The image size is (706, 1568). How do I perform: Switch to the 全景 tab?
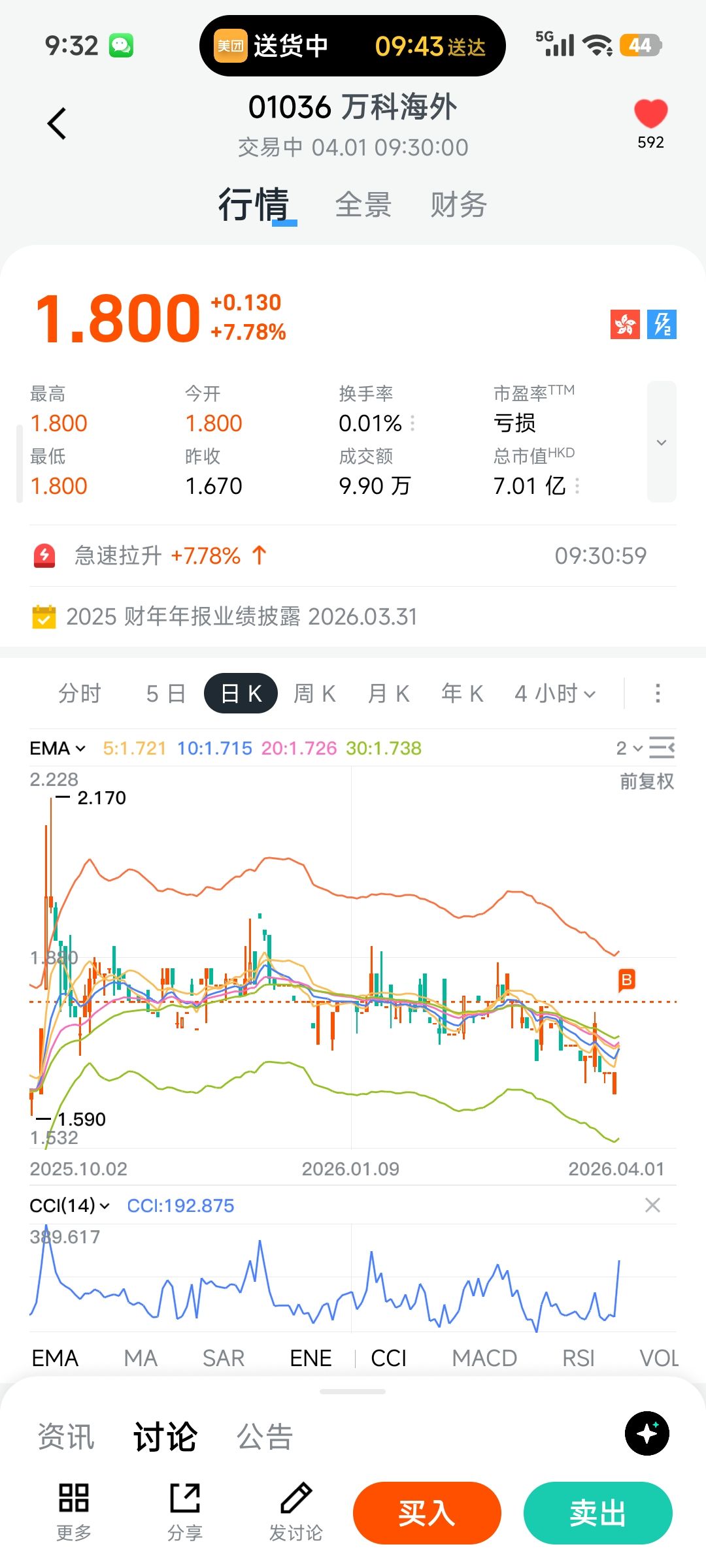click(x=363, y=205)
